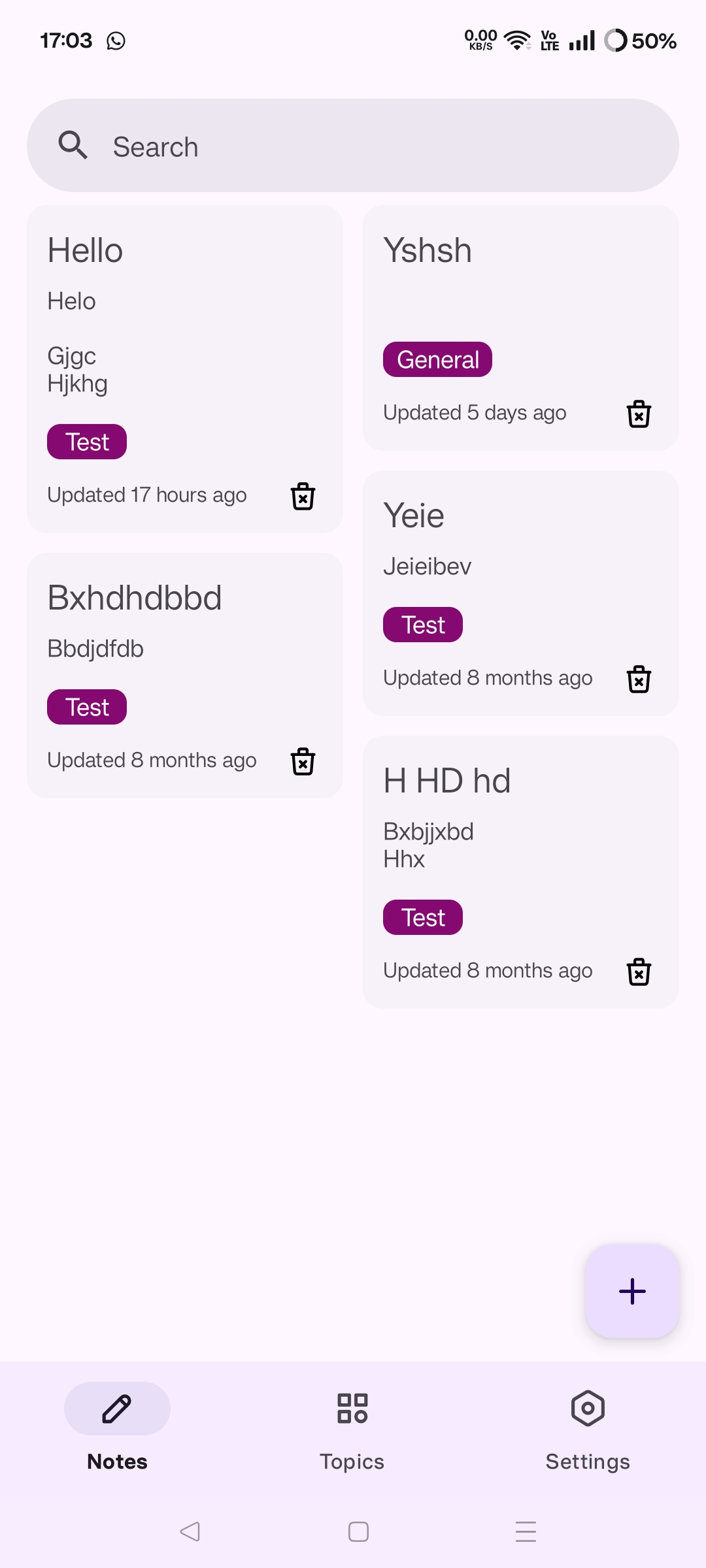Image resolution: width=706 pixels, height=1568 pixels.
Task: Open the Bxhdhdbbd note
Action: [x=185, y=676]
